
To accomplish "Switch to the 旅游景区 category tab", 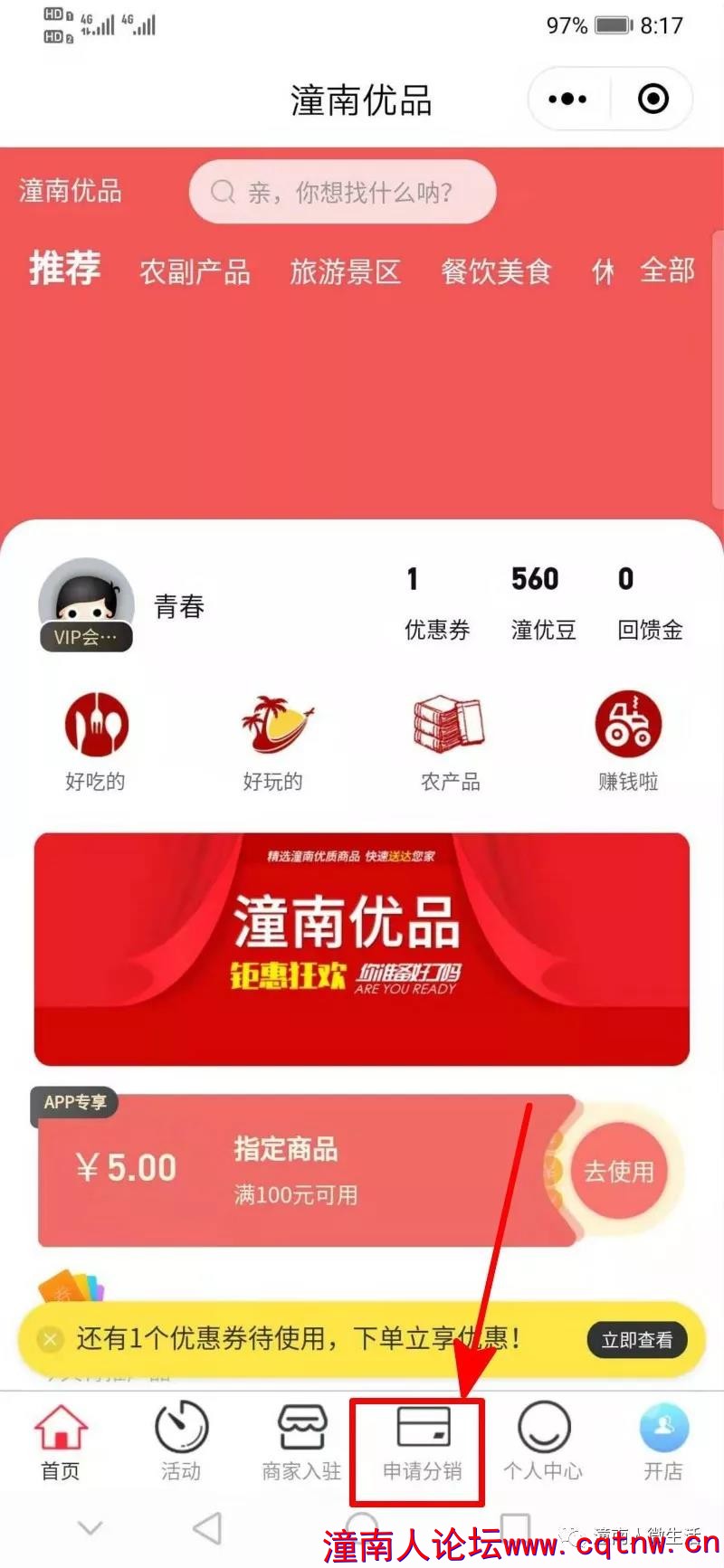I will click(345, 271).
